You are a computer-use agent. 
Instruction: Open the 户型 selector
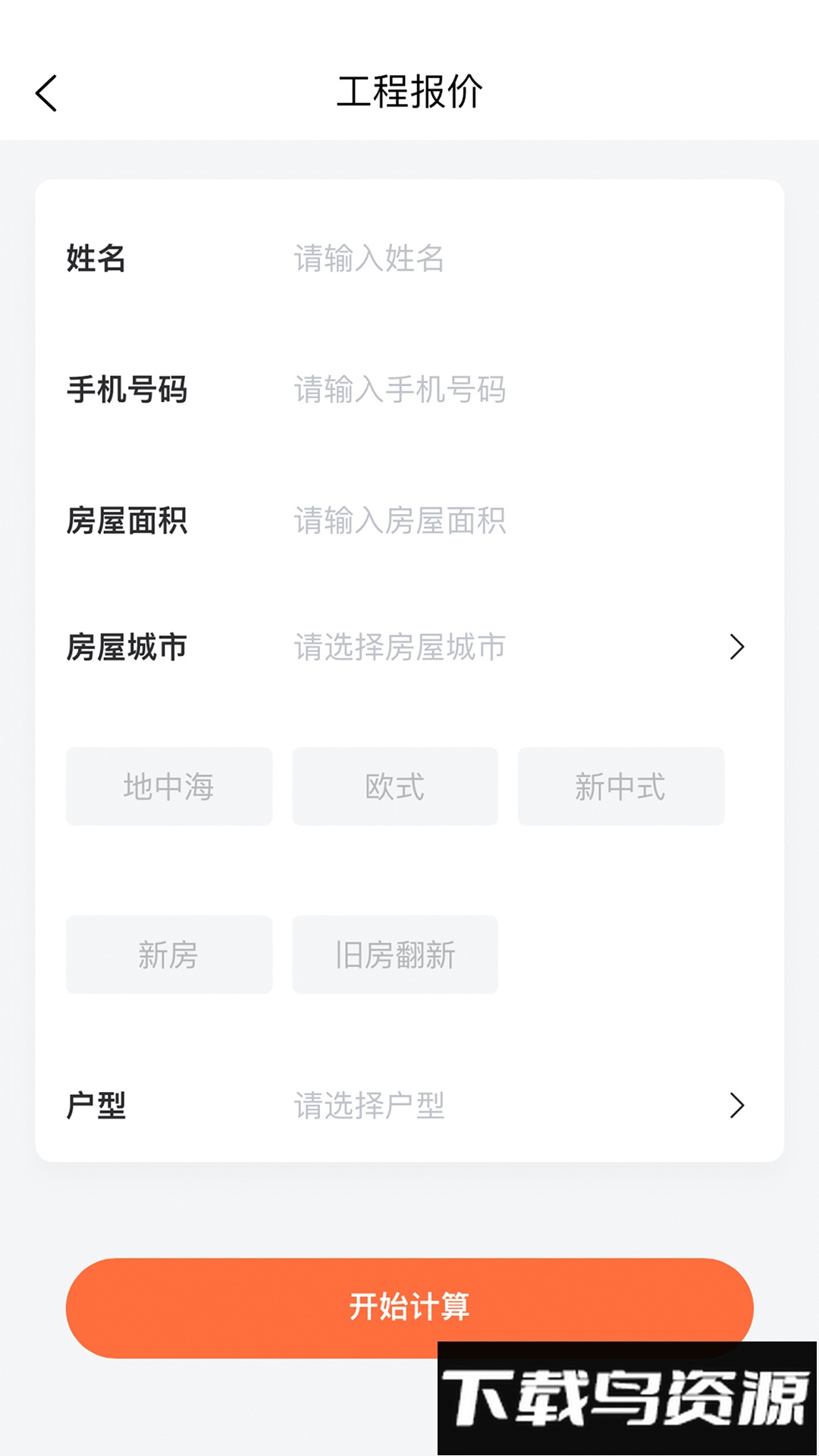(516, 1106)
